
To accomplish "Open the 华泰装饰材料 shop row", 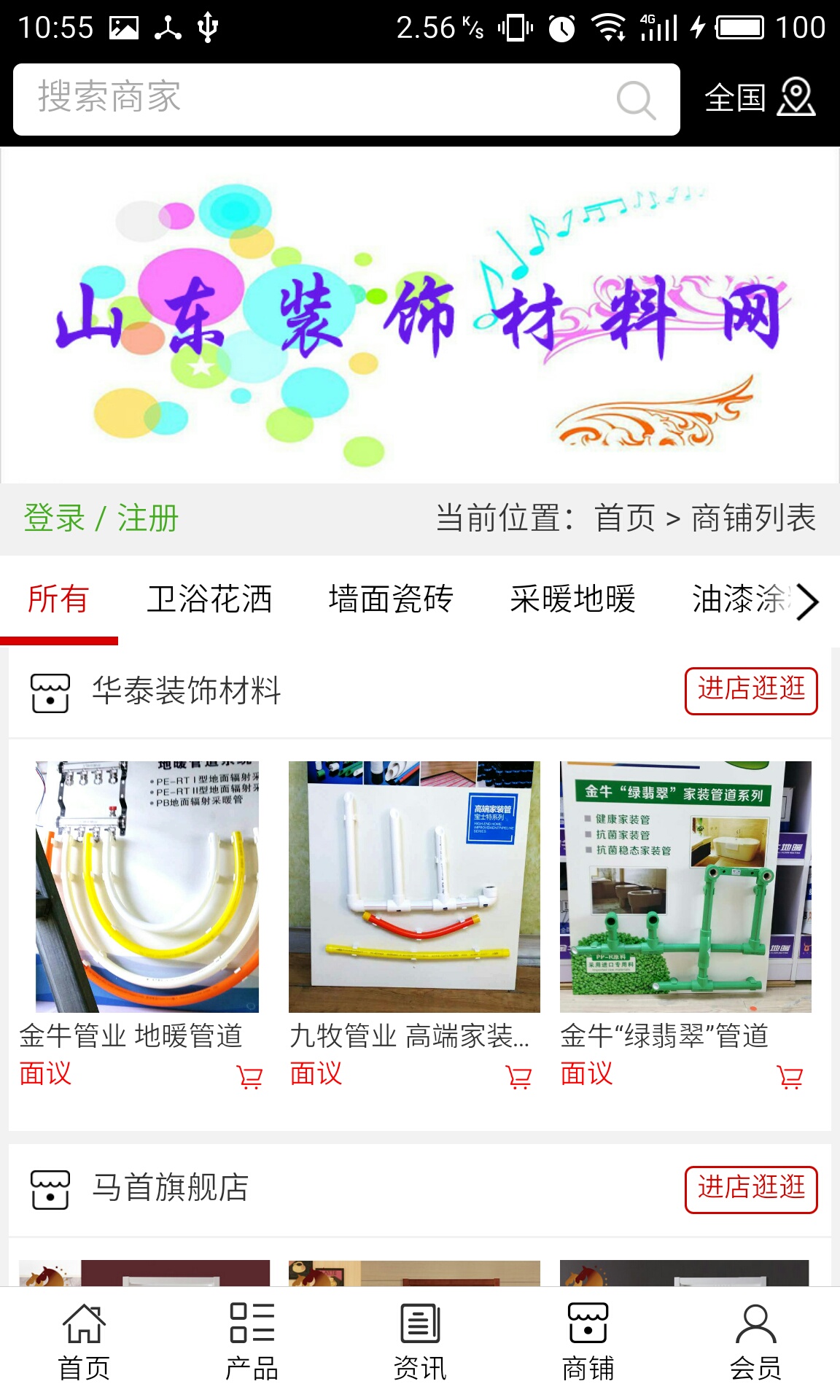I will pos(187,691).
